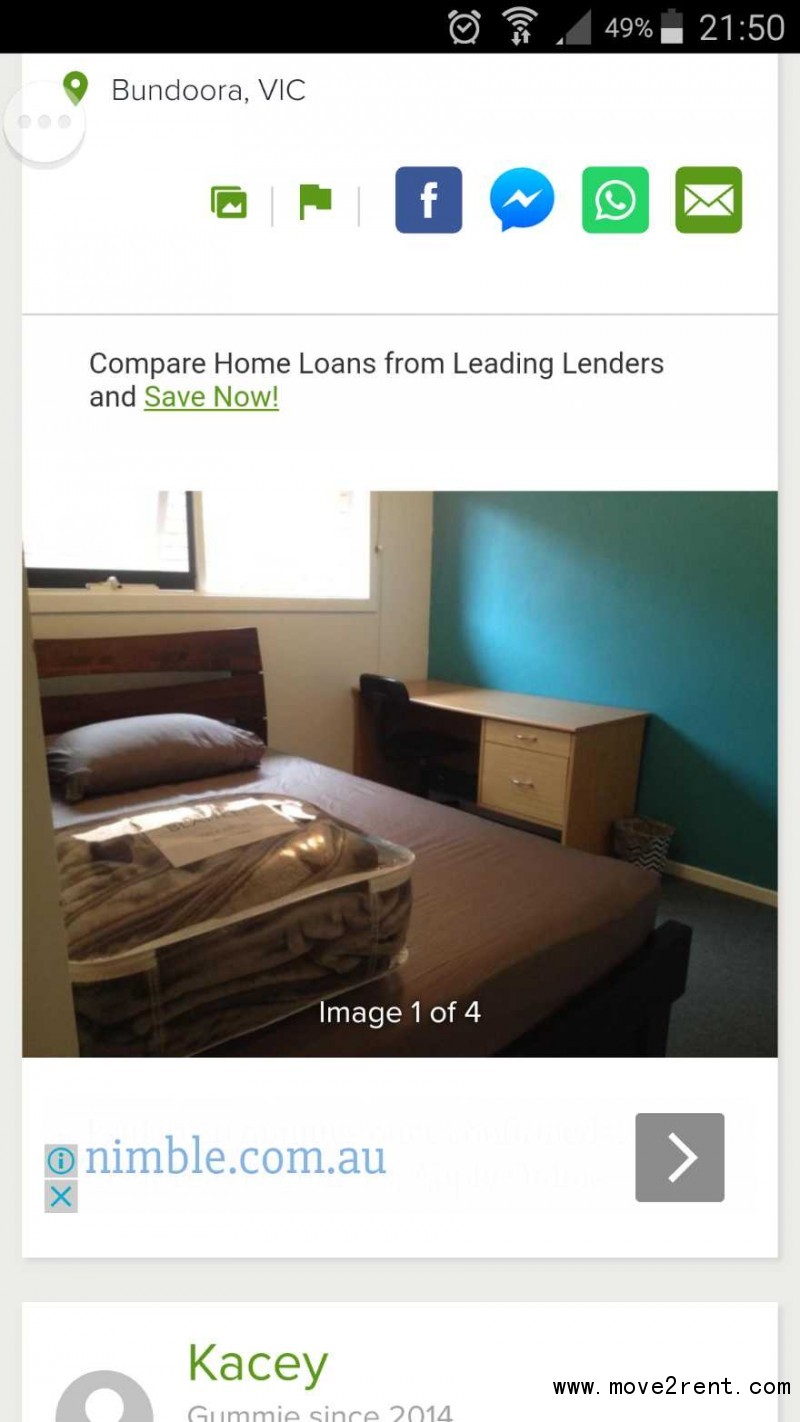Tap the floating three-dots bubble
This screenshot has height=1422, width=800.
point(44,123)
